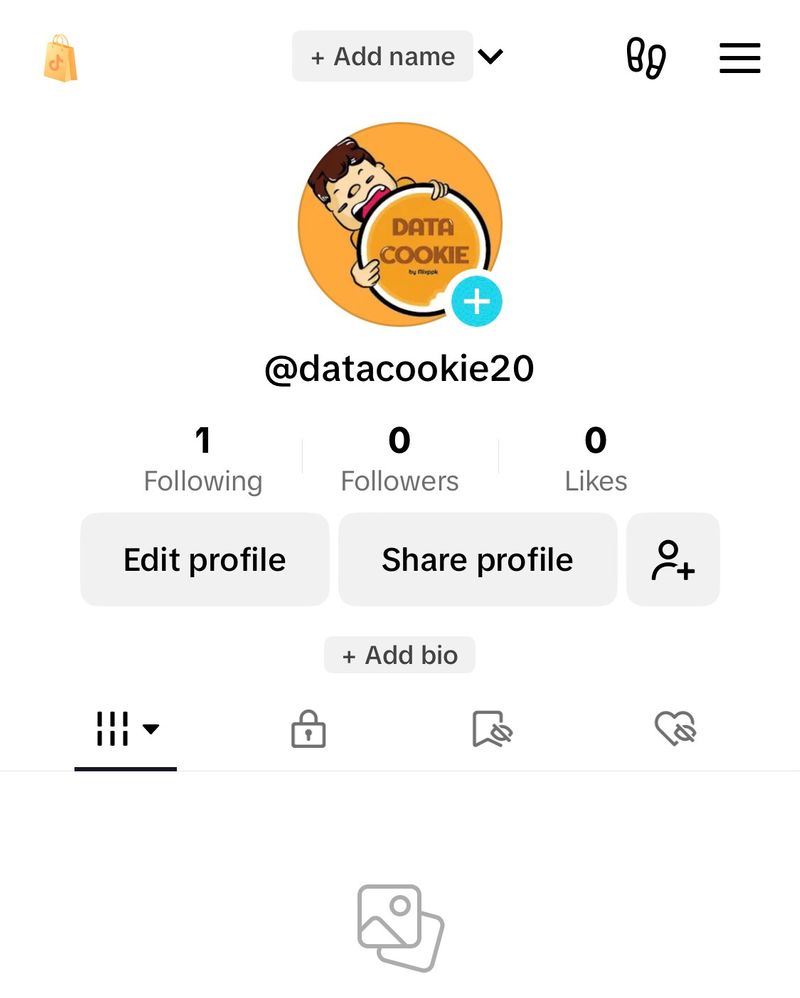Open the video sort dropdown arrow
The width and height of the screenshot is (800, 998).
[x=151, y=729]
